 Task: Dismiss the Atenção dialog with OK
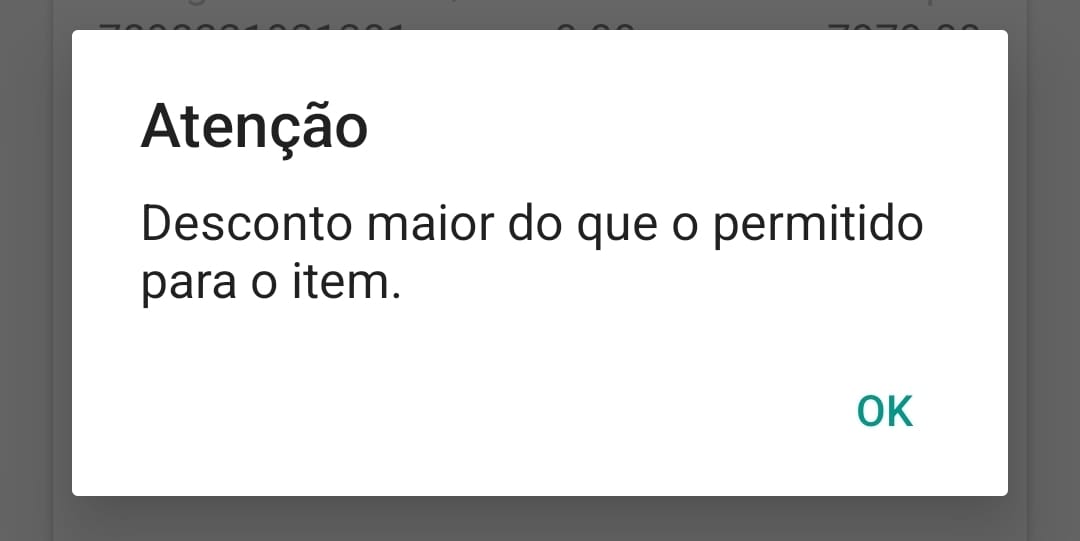click(885, 411)
